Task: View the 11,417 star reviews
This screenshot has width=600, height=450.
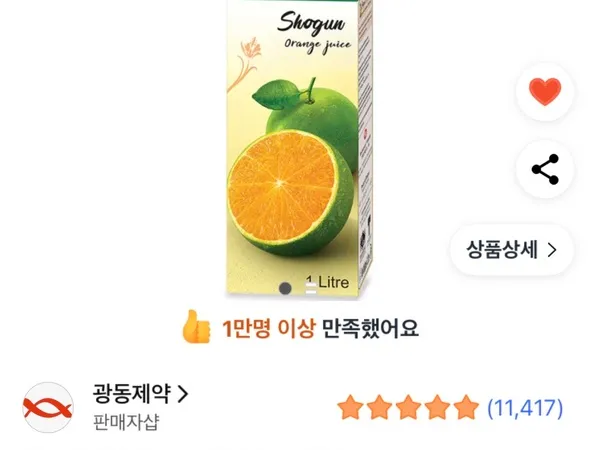Action: click(450, 408)
